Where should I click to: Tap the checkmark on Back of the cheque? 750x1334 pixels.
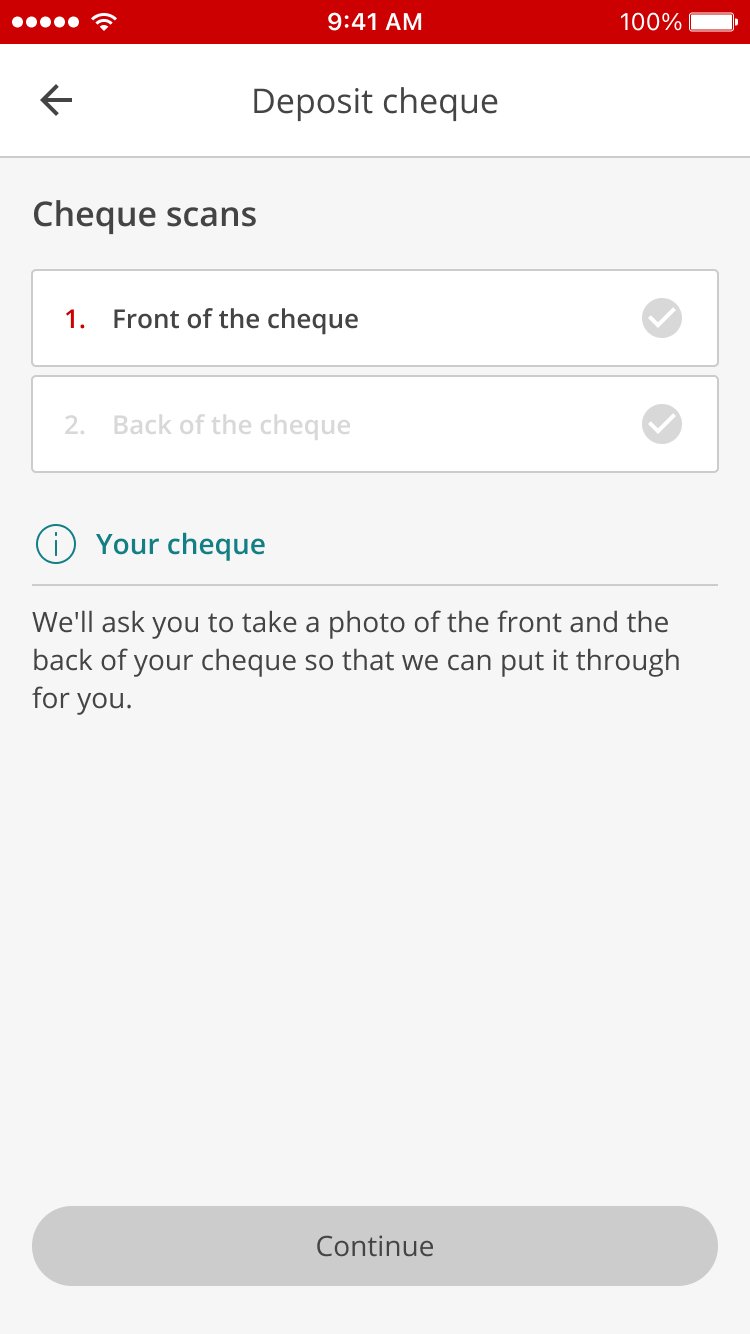[660, 424]
